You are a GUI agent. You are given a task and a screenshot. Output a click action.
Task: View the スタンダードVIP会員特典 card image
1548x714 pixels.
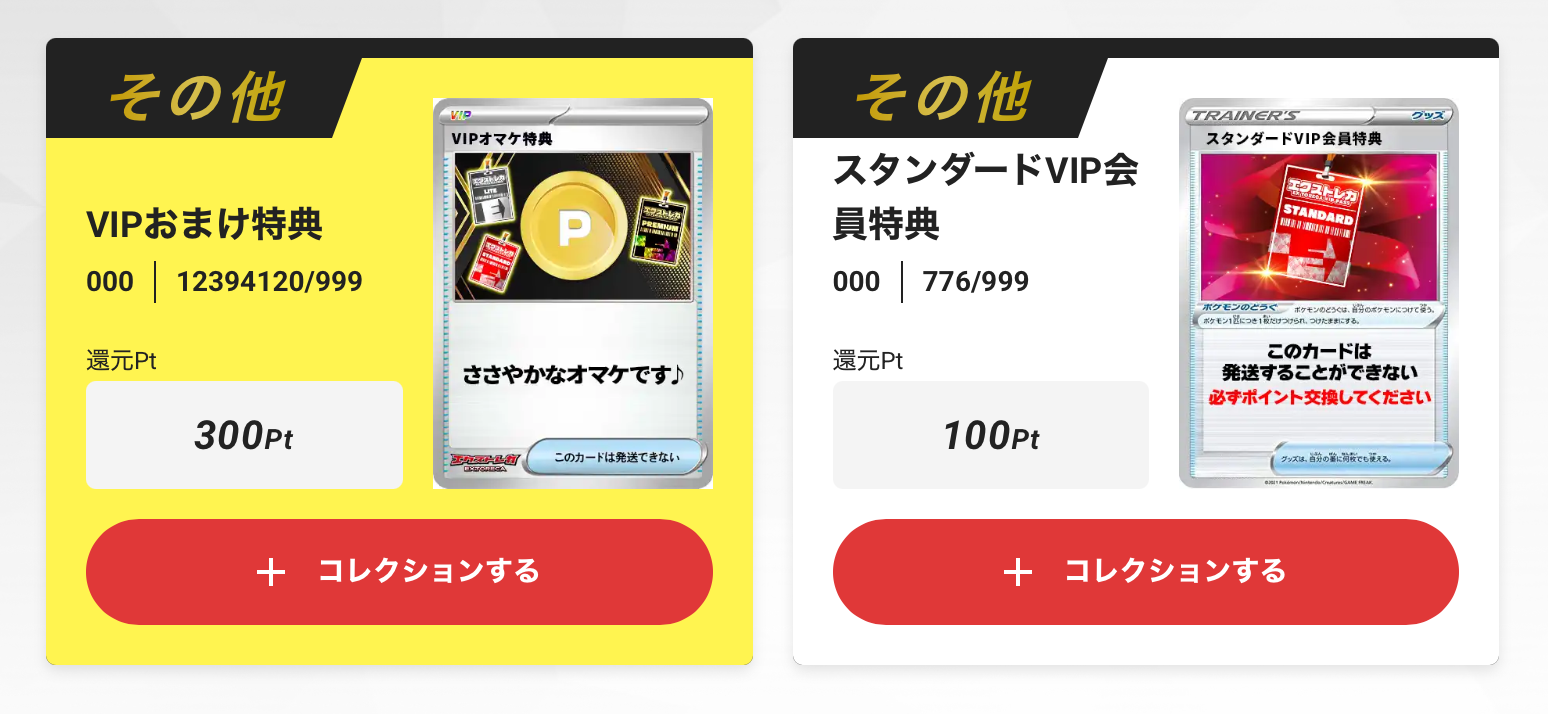coord(1318,293)
